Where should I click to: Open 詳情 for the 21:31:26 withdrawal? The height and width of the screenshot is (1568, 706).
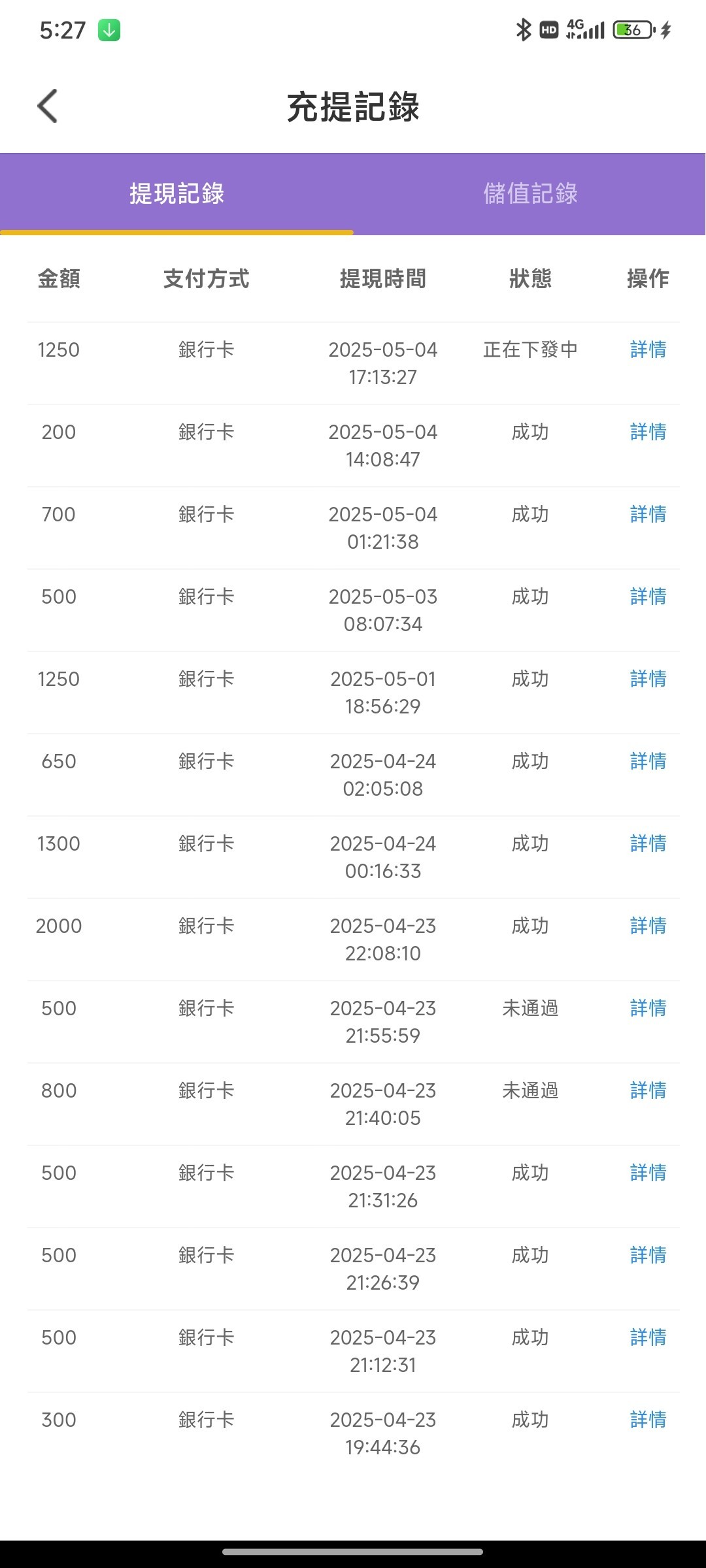click(648, 1173)
